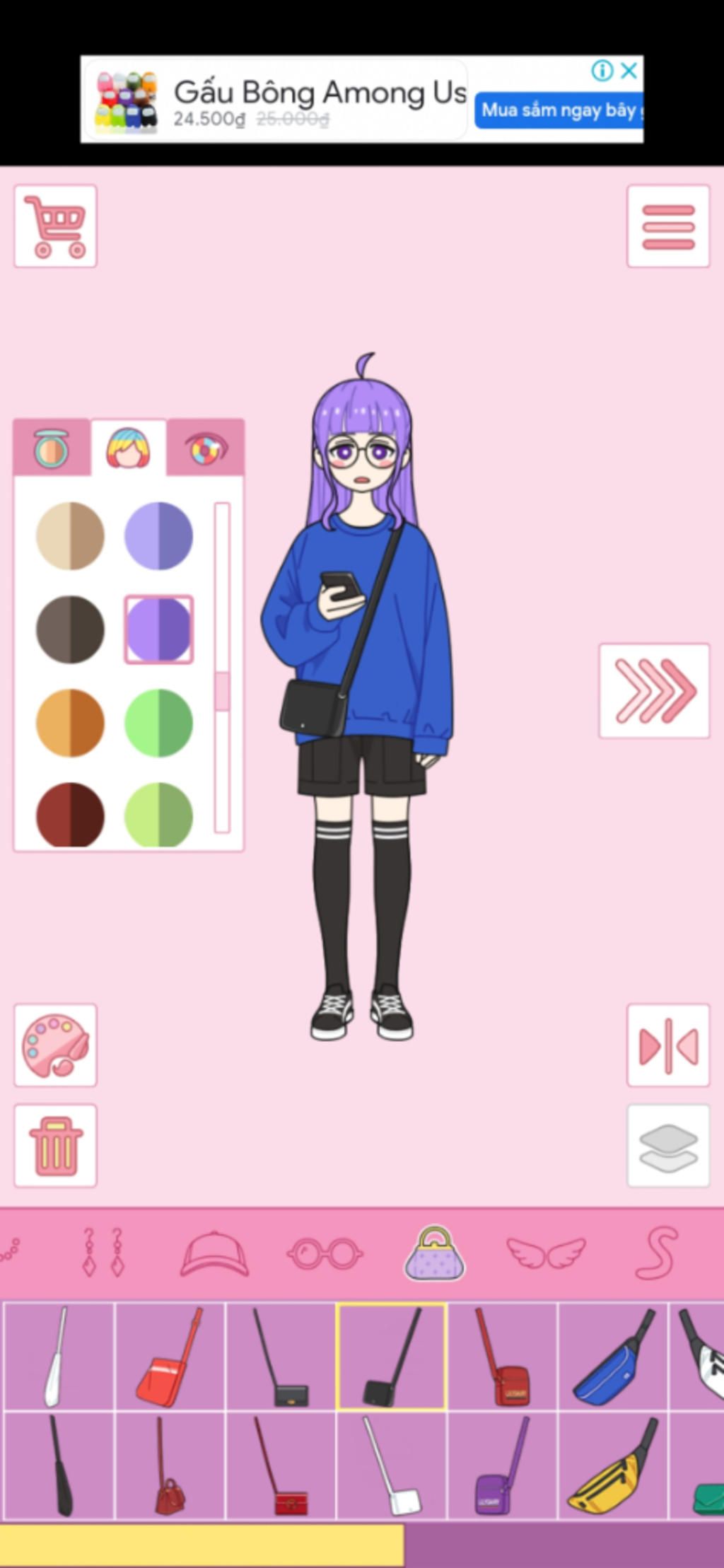Close the Gấu Bông Among Us ad
The width and height of the screenshot is (724, 1568).
coord(629,71)
